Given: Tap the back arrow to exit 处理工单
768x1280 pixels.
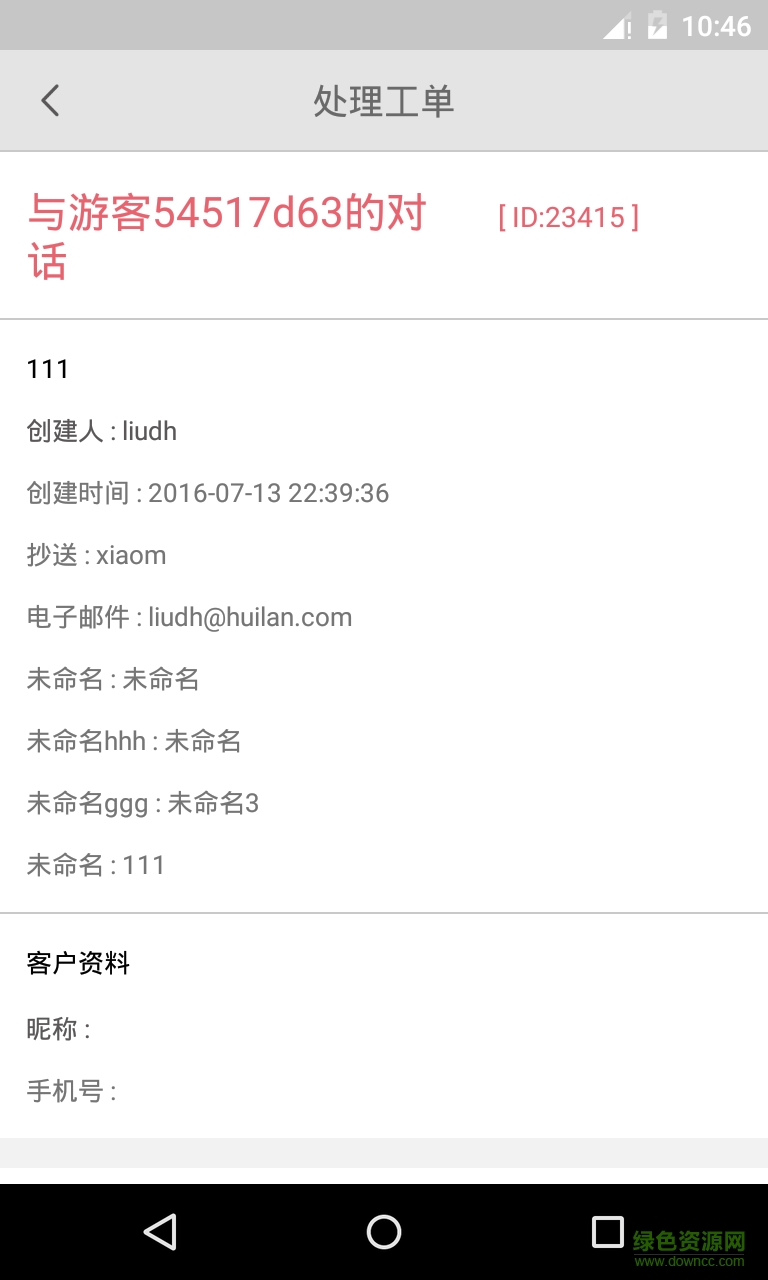Looking at the screenshot, I should click(x=50, y=100).
